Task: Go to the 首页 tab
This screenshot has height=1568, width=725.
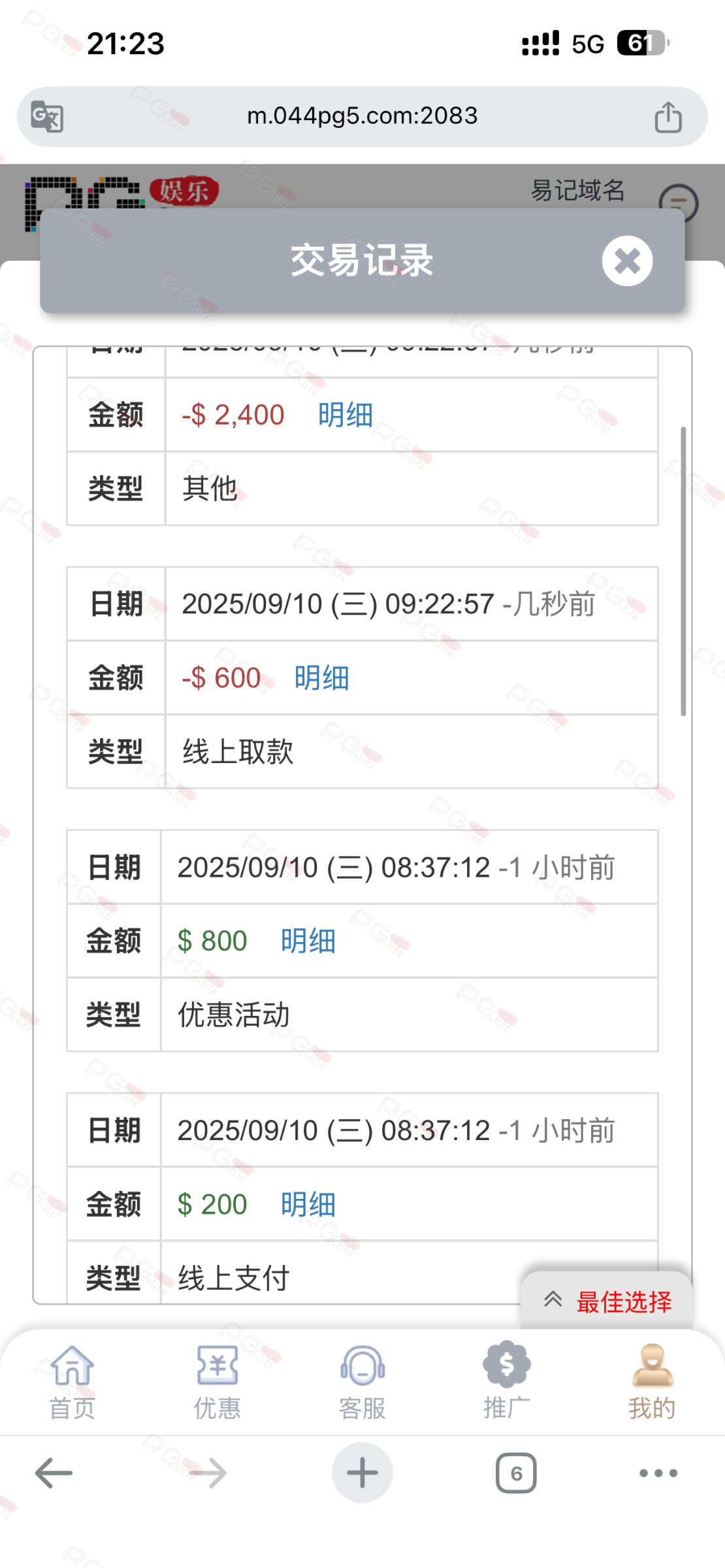Action: coord(72,1381)
